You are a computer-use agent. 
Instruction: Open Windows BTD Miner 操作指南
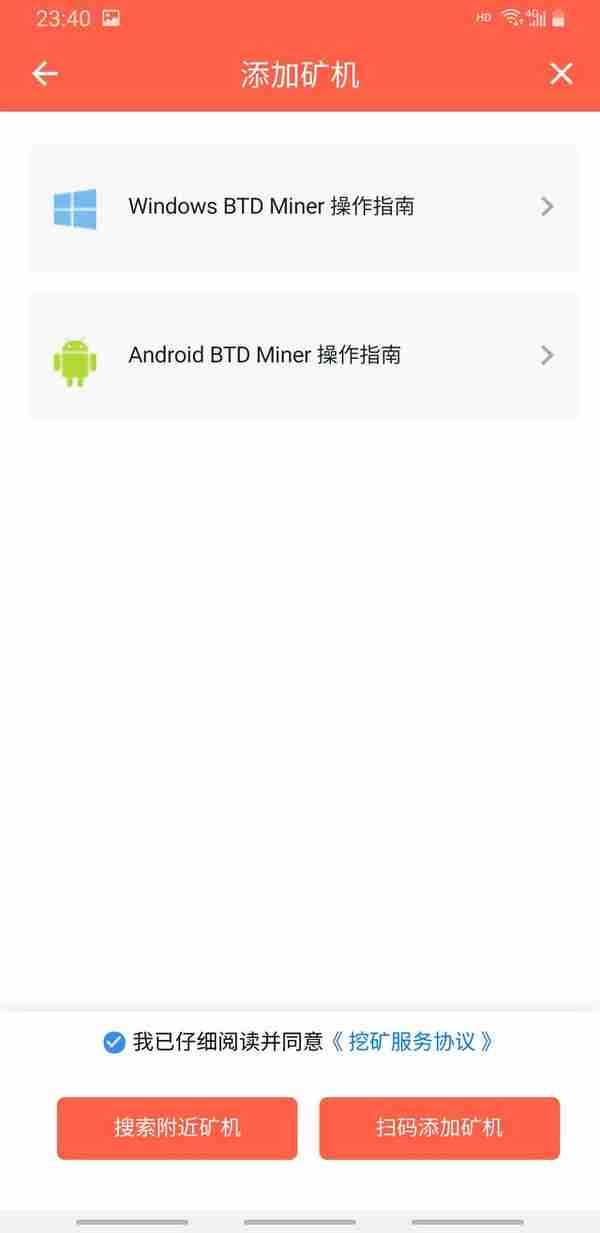[304, 207]
